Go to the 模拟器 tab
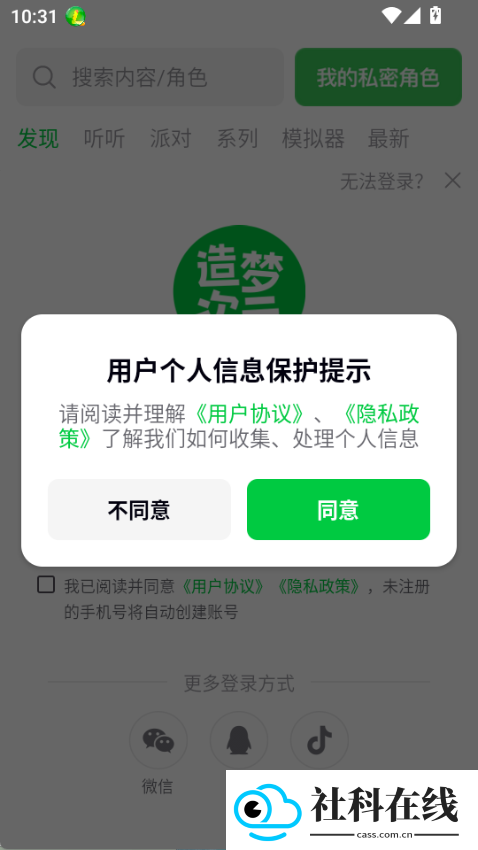Viewport: 478px width, 850px height. (313, 139)
